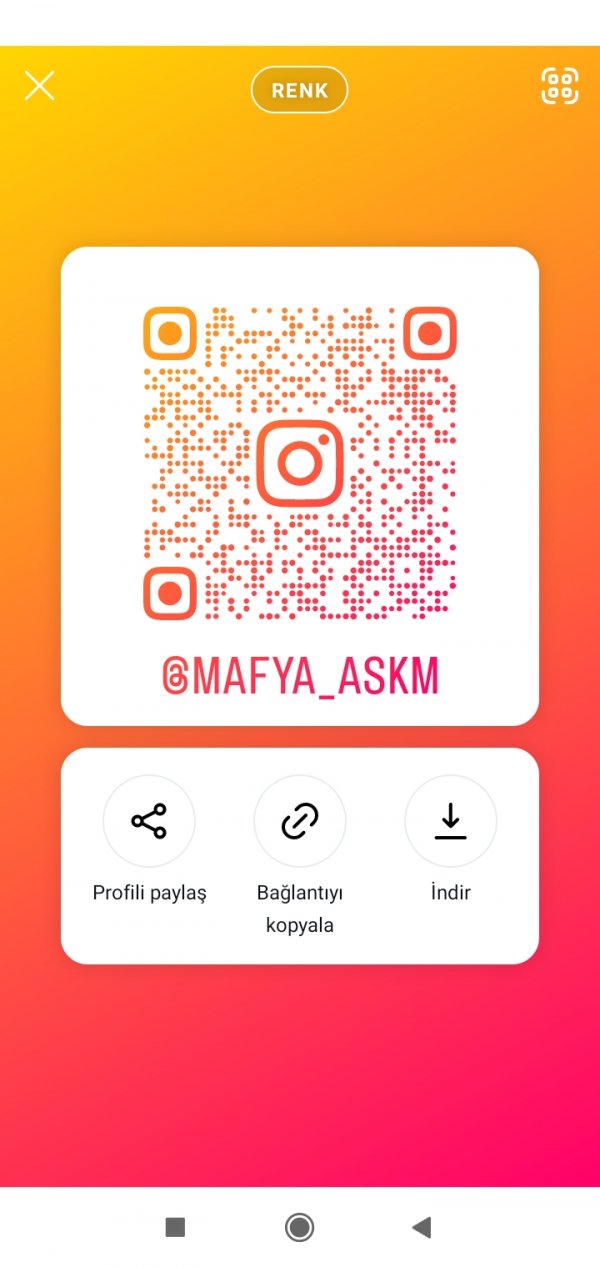Copy link via Bağlantıyı kopyala
Image resolution: width=600 pixels, height=1267 pixels.
[299, 822]
